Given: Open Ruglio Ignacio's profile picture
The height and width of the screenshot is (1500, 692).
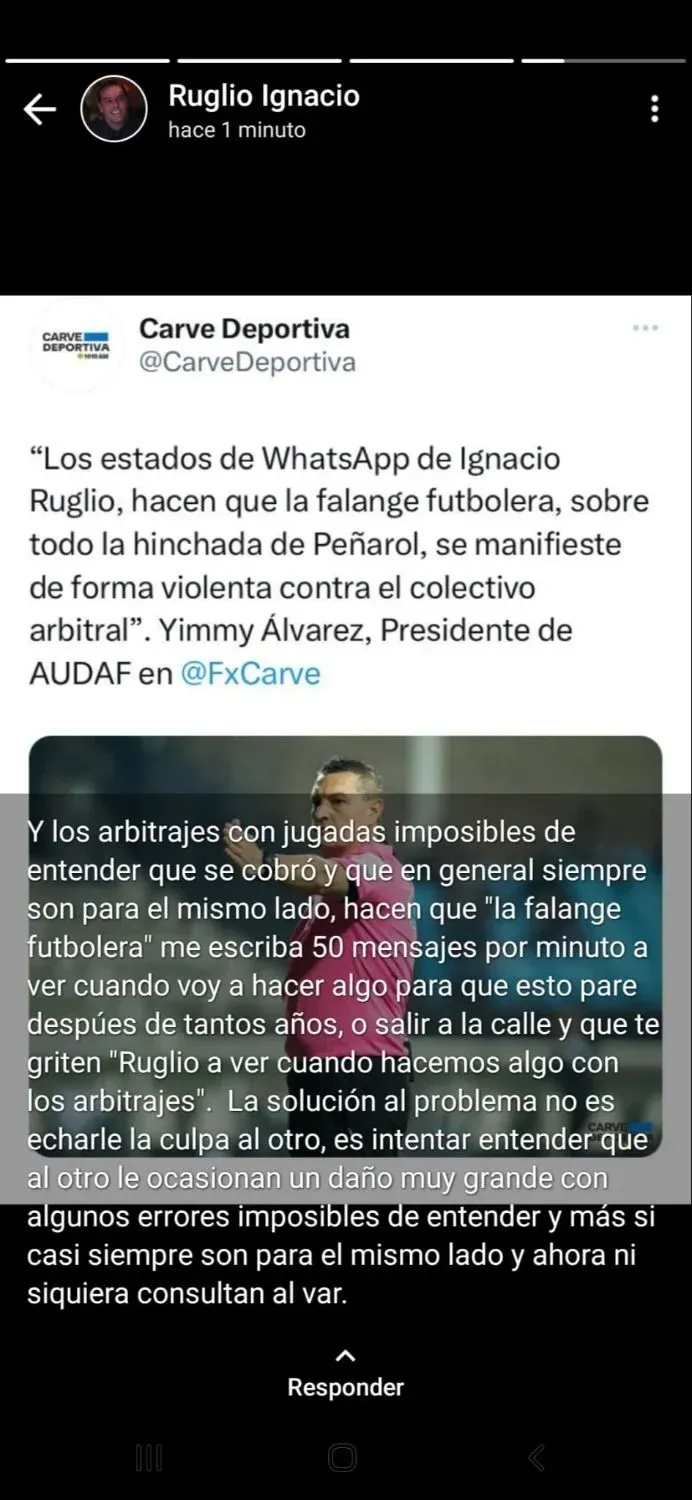Looking at the screenshot, I should [x=113, y=109].
